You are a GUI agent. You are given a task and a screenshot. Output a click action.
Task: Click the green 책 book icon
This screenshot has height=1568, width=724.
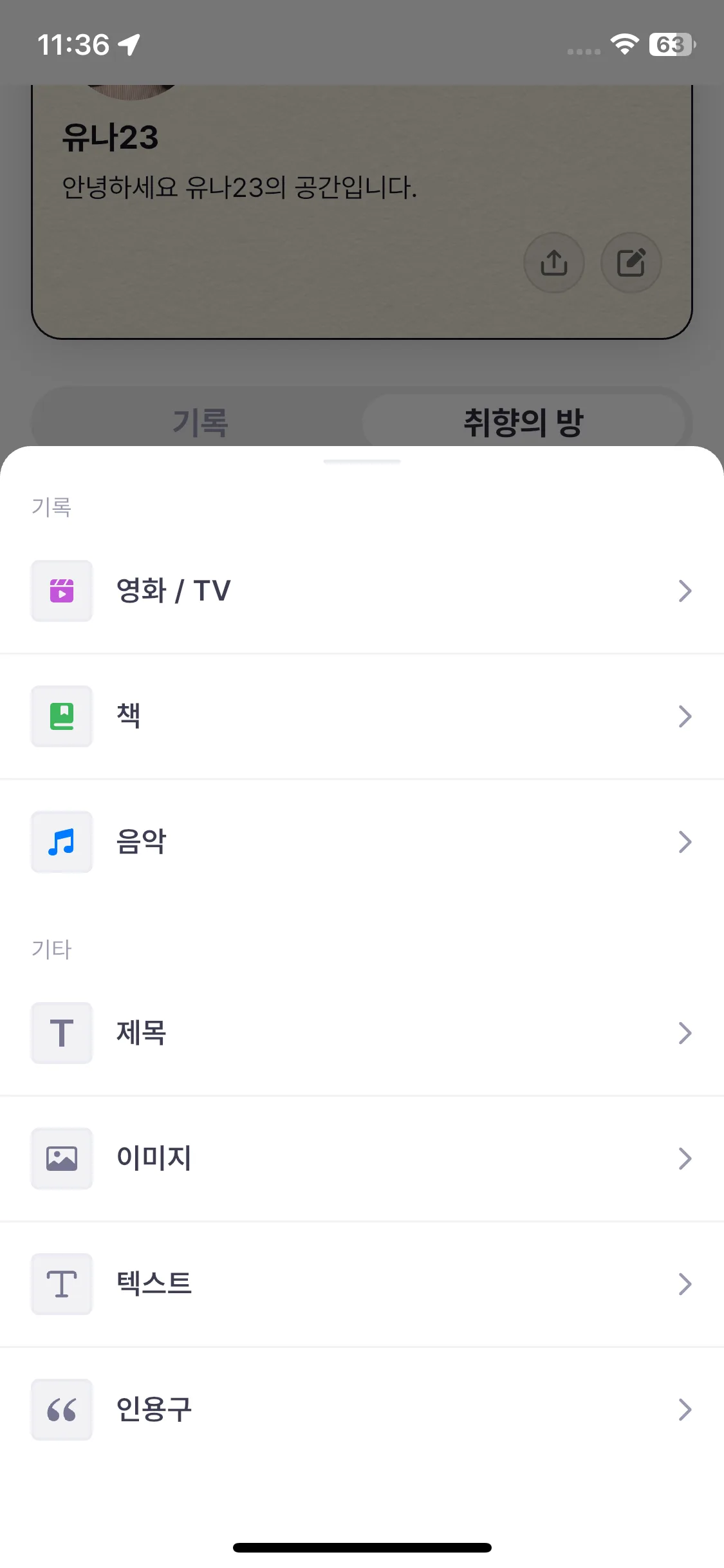(x=61, y=716)
